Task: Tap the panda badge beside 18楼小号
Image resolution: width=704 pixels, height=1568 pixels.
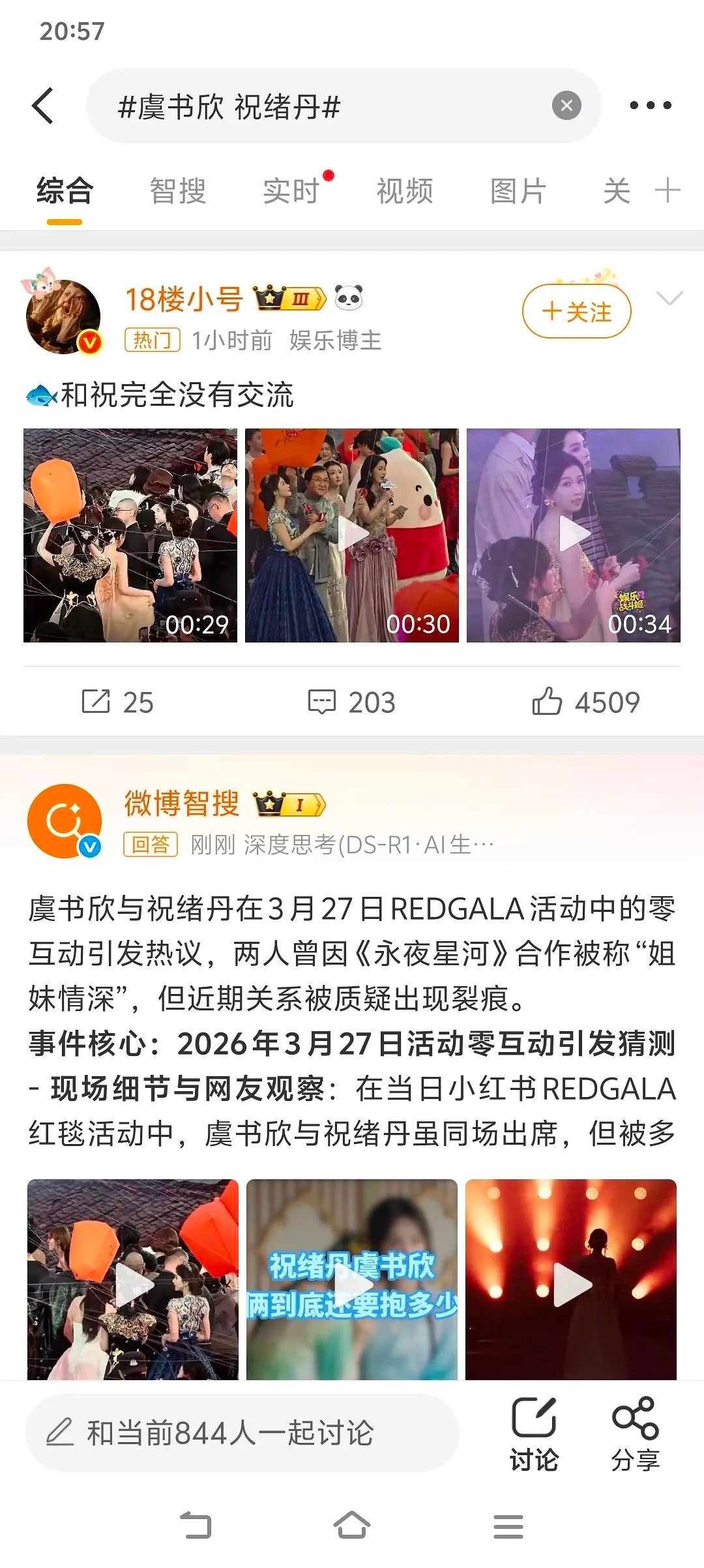Action: coord(347,299)
